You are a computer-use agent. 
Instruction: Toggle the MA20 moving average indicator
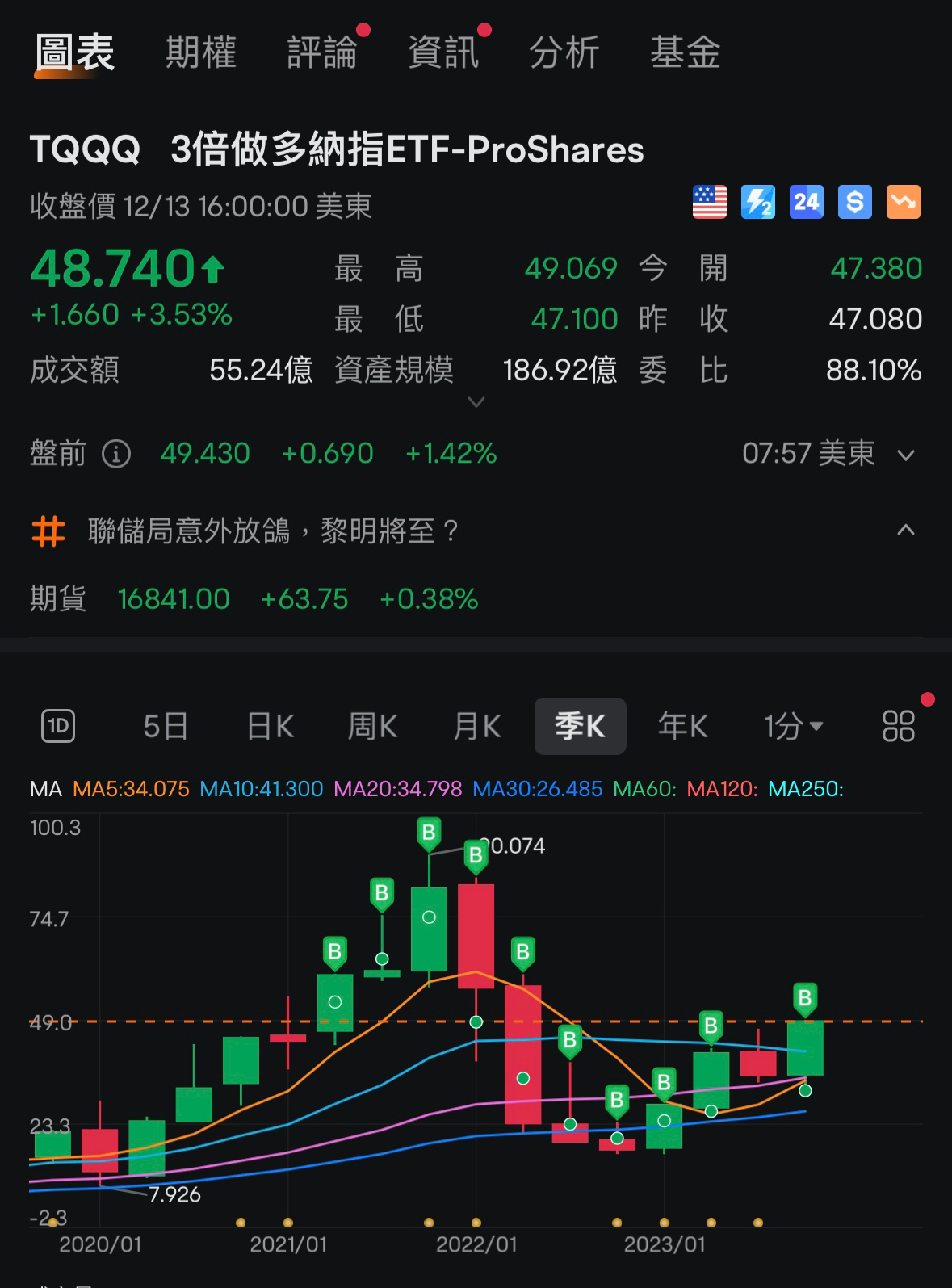[x=399, y=789]
